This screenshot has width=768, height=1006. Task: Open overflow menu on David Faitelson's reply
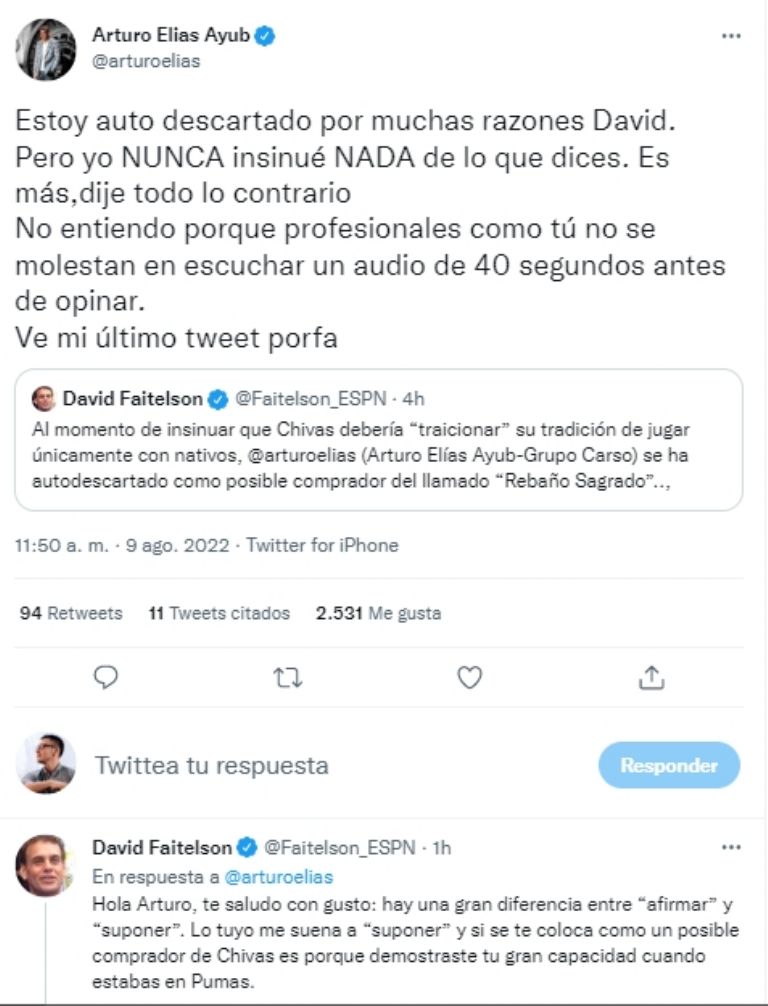click(731, 847)
